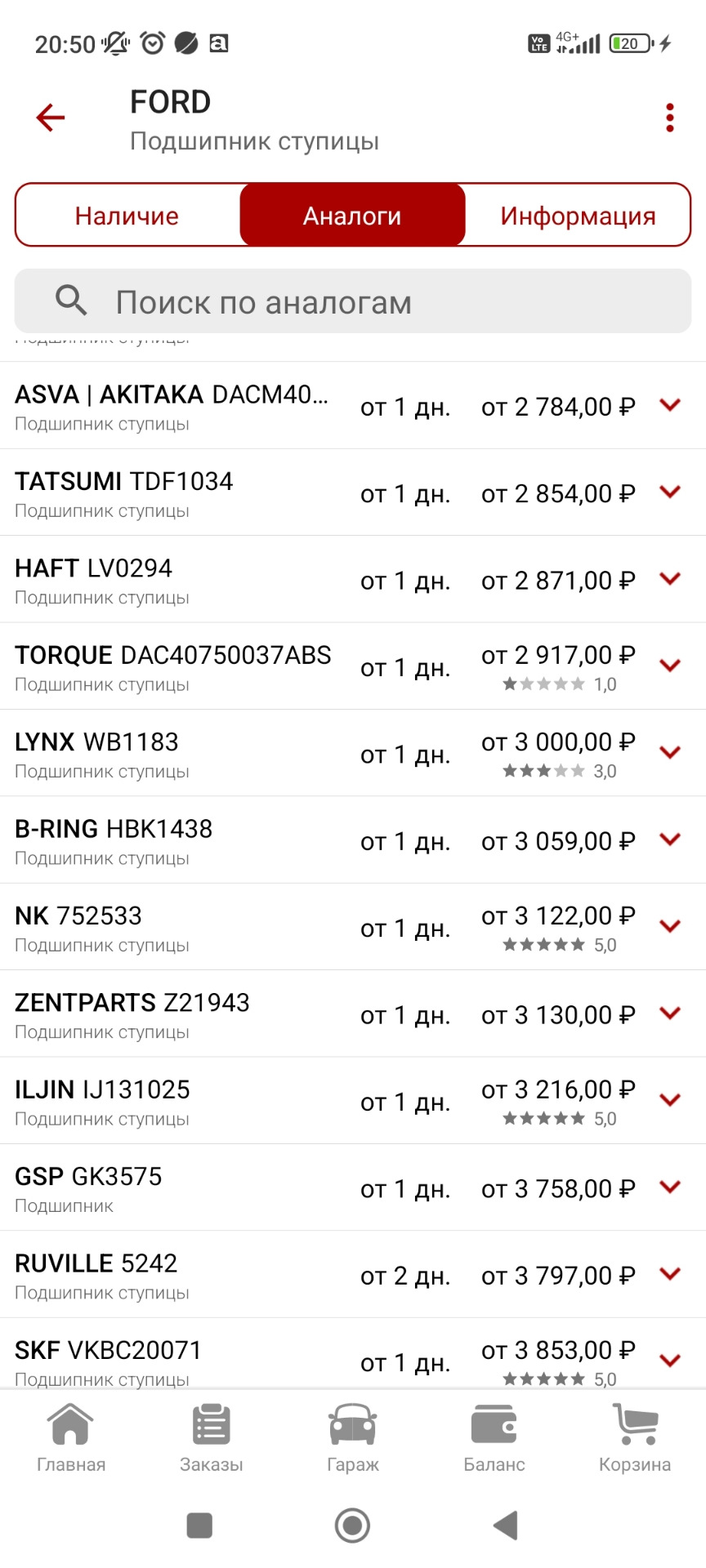Viewport: 706px width, 1568px height.
Task: Expand the RUVILLE 5242 chevron
Action: point(670,1274)
